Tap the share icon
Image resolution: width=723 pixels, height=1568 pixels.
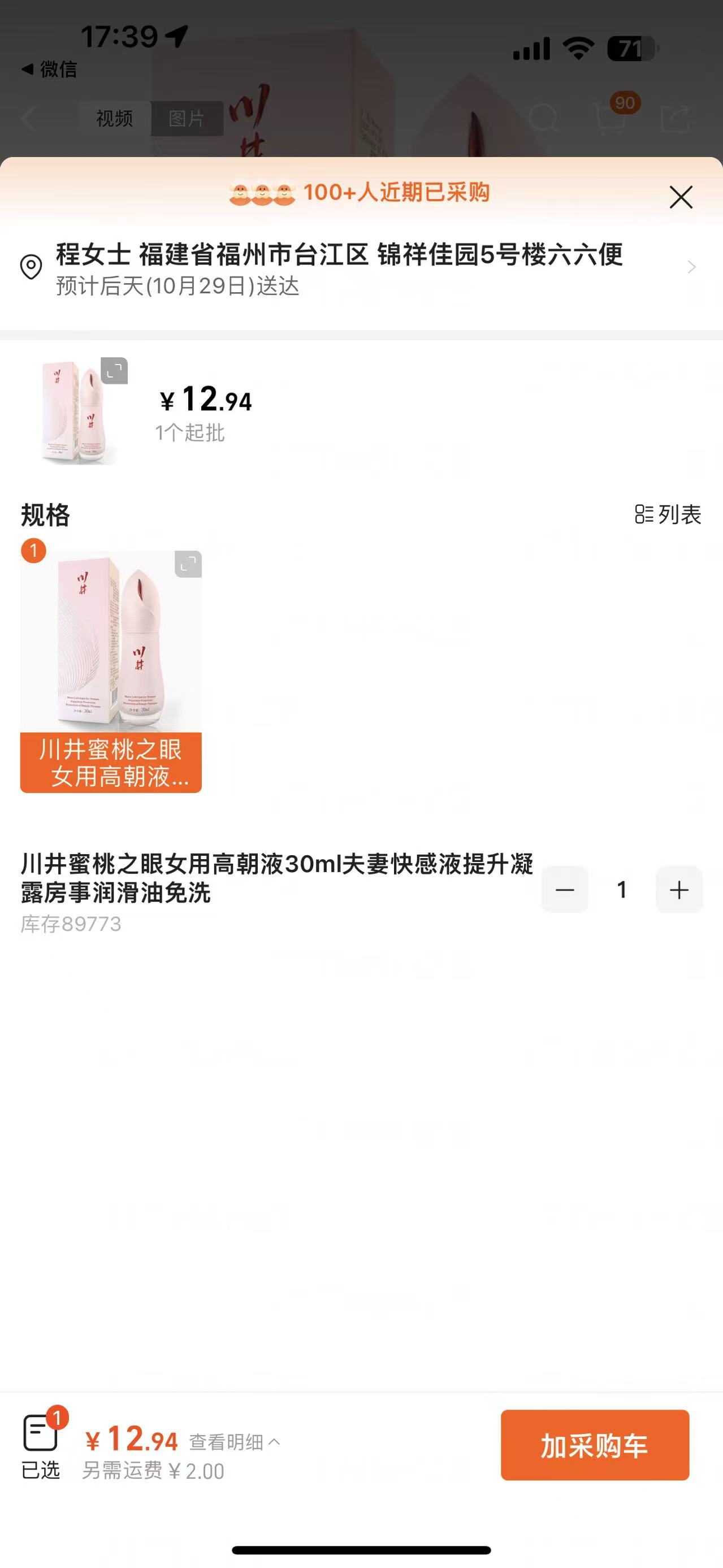(x=676, y=120)
